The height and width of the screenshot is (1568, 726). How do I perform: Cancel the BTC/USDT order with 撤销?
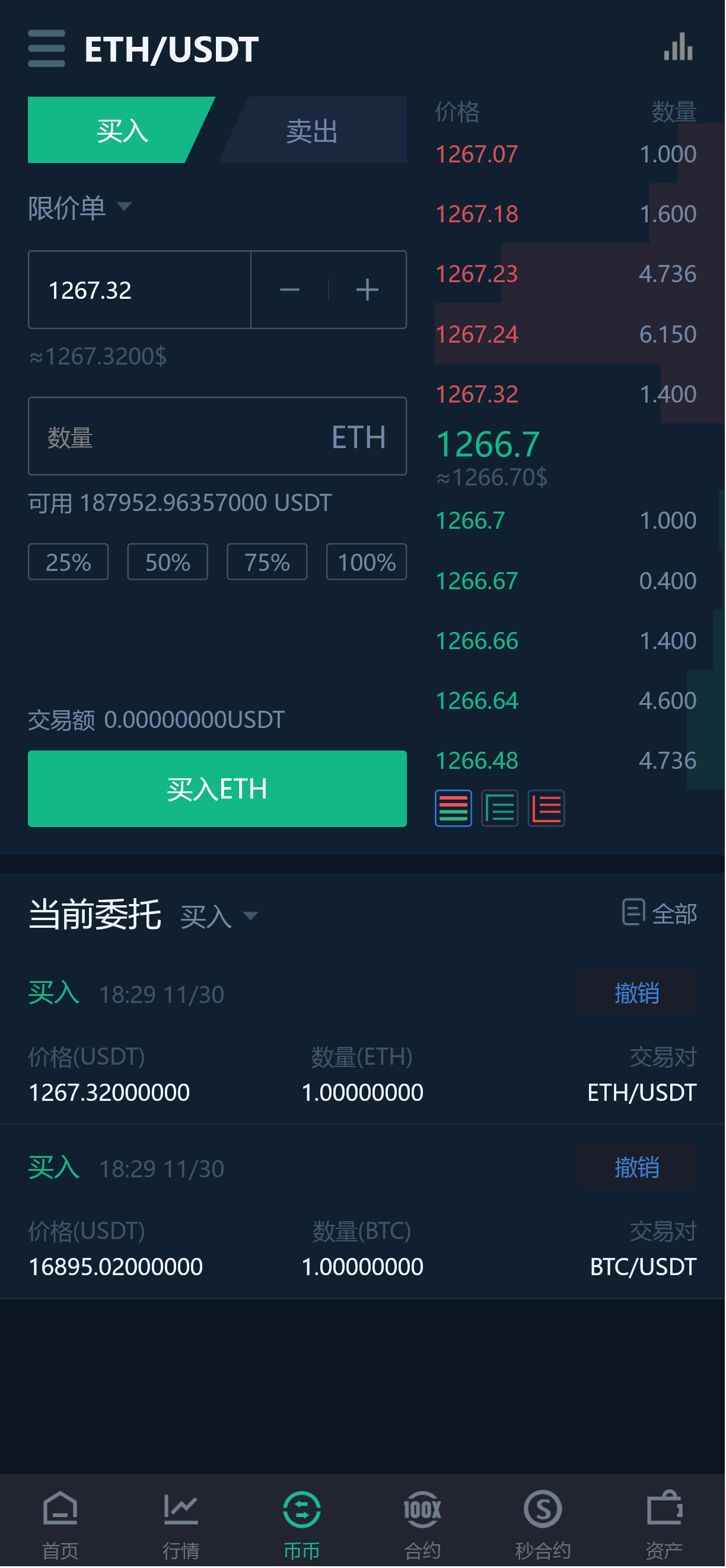pos(636,1167)
